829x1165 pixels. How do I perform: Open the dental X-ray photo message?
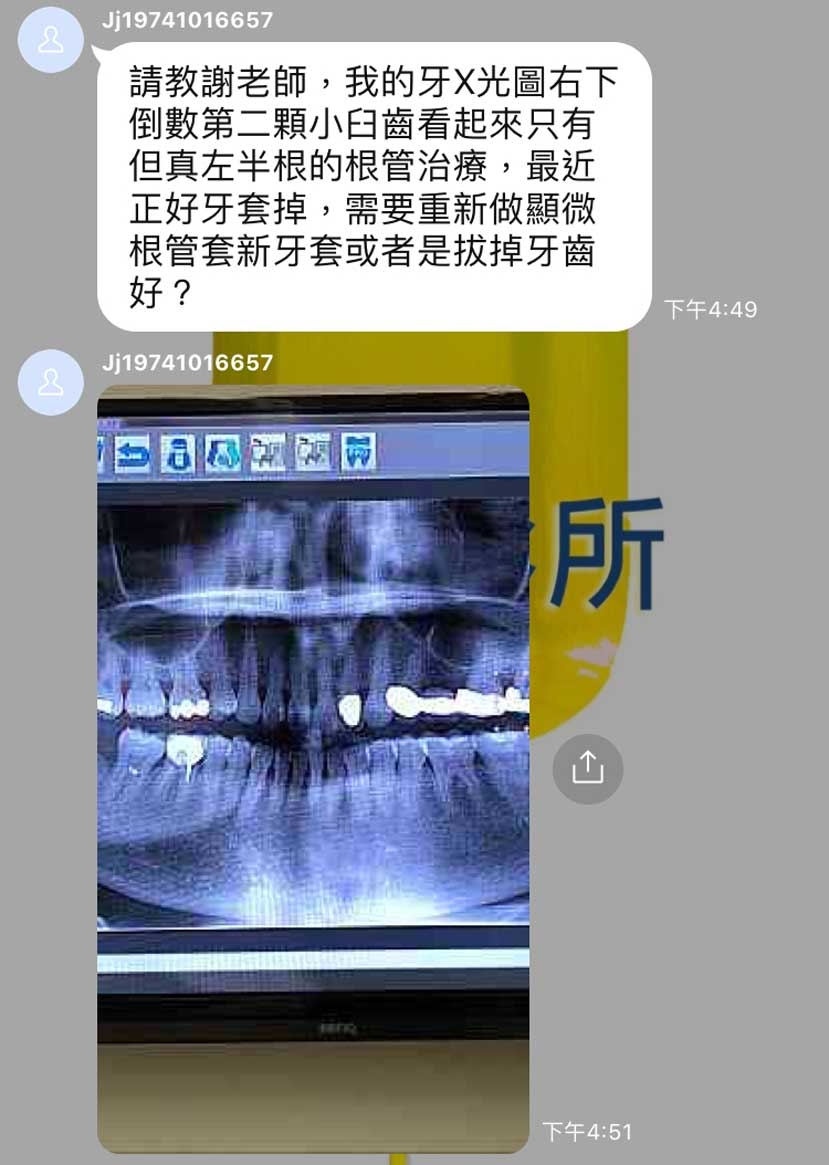click(x=313, y=768)
